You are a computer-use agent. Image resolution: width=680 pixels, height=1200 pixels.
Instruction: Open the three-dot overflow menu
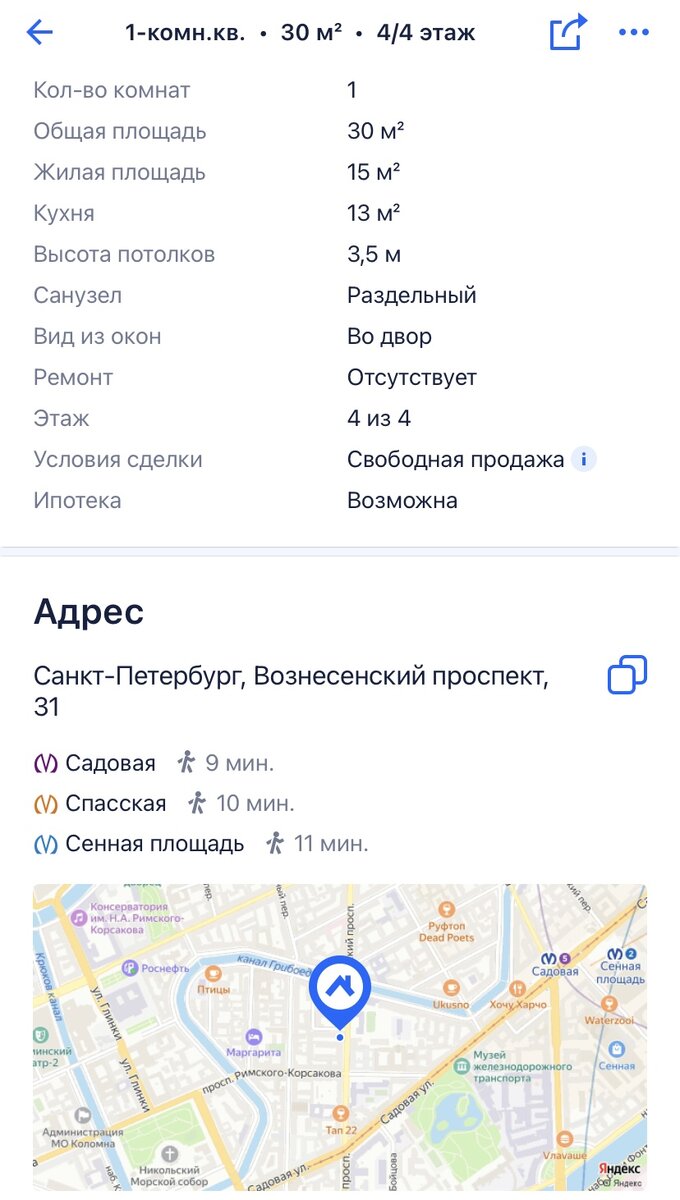[x=634, y=33]
